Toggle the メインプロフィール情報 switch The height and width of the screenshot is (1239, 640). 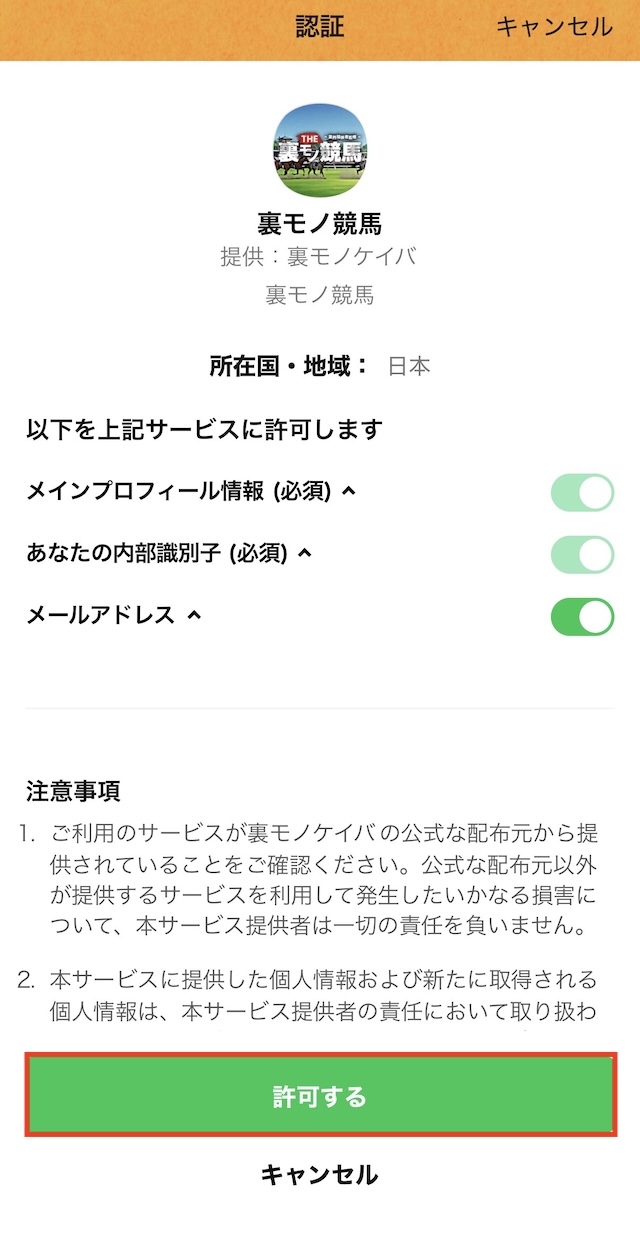[582, 493]
